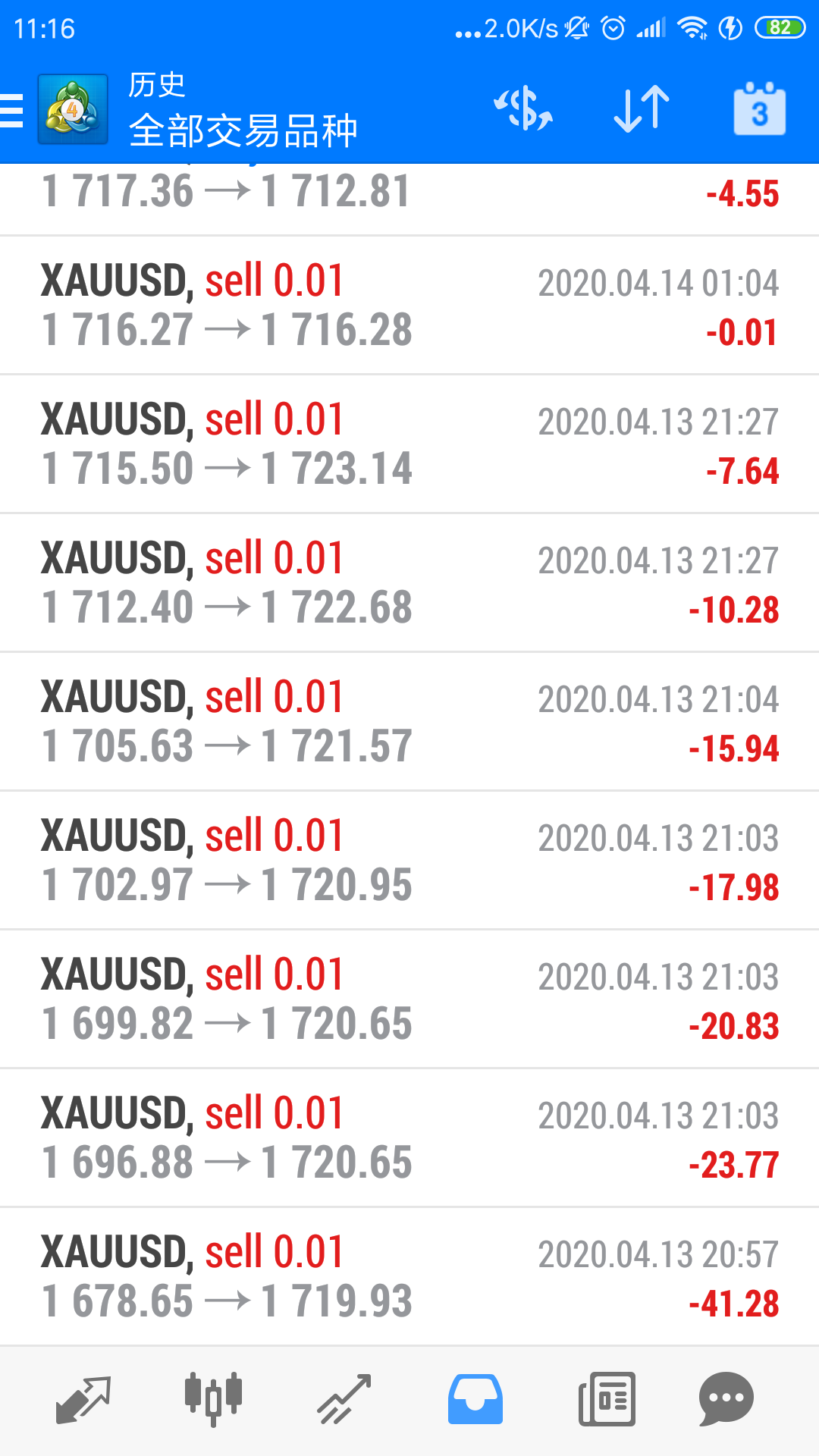Switch to the News tab
This screenshot has width=819, height=1456.
[607, 1399]
